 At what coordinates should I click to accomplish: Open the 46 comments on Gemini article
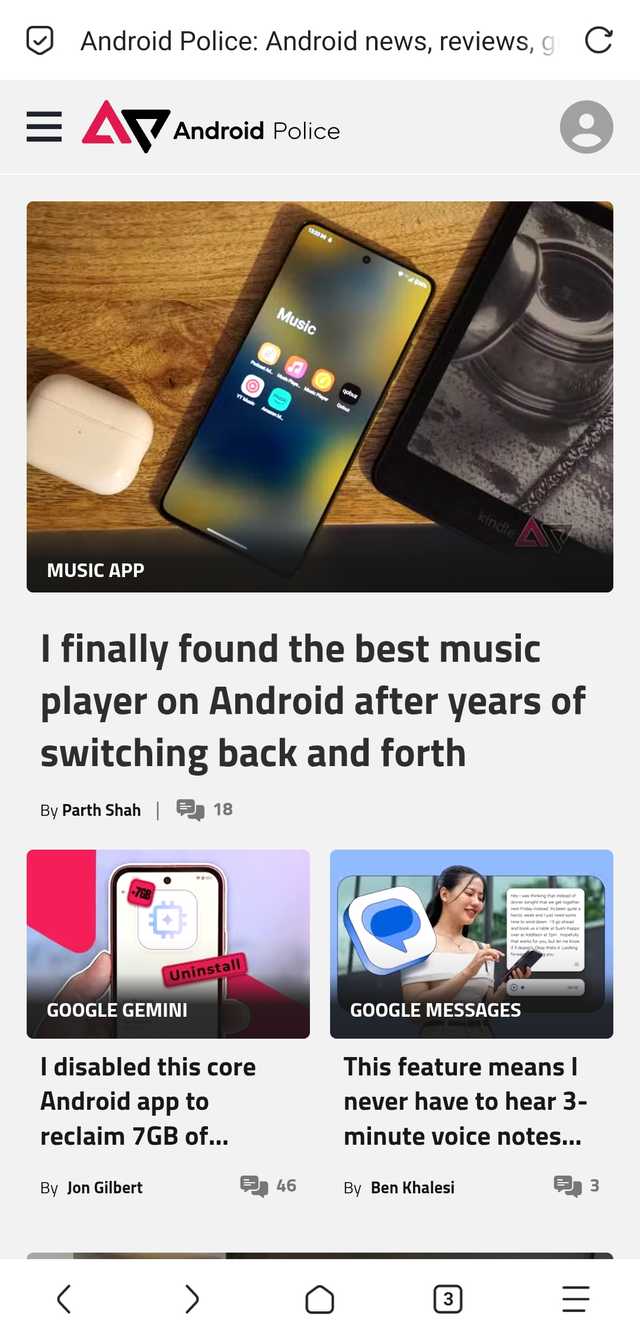269,1186
